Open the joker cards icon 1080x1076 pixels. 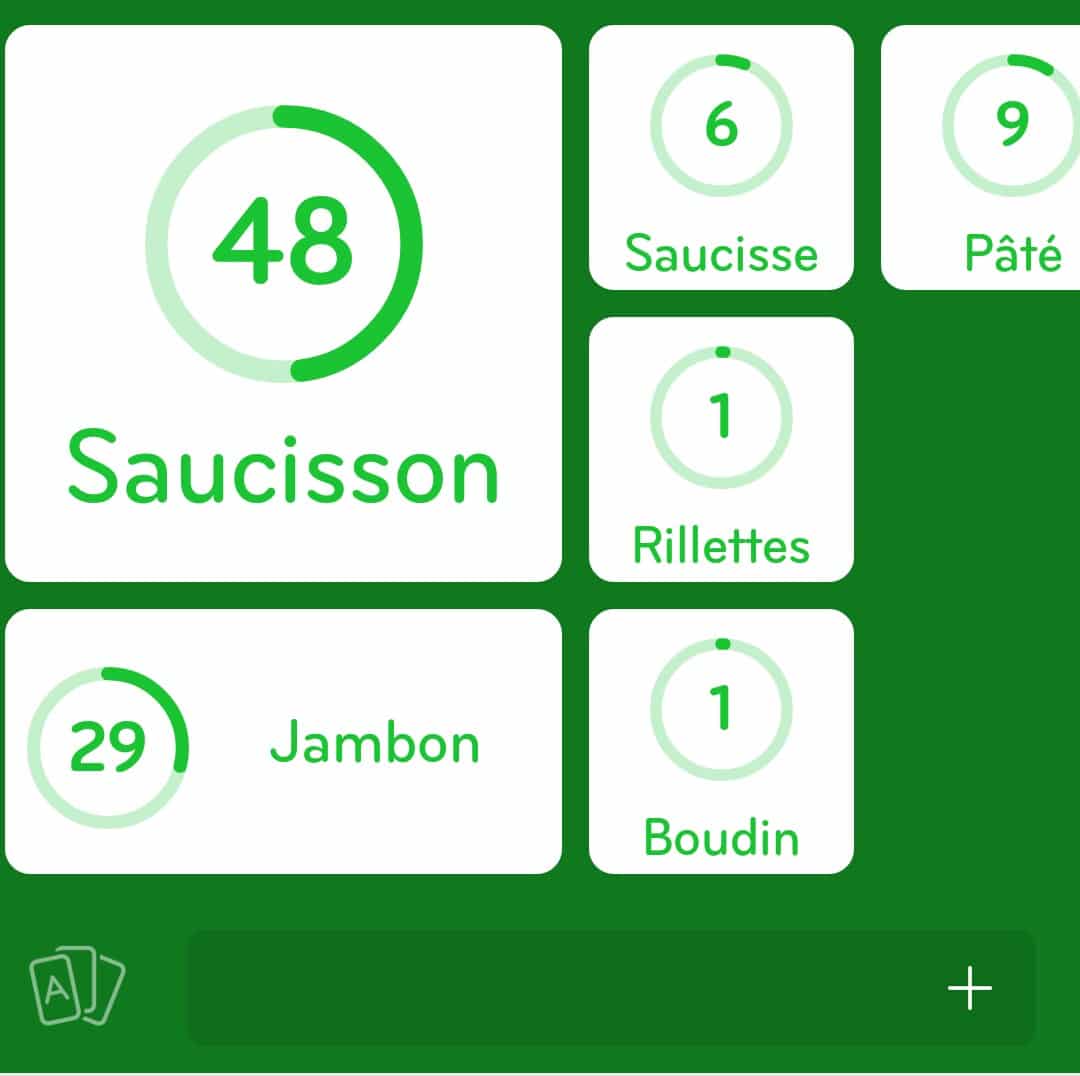point(77,986)
